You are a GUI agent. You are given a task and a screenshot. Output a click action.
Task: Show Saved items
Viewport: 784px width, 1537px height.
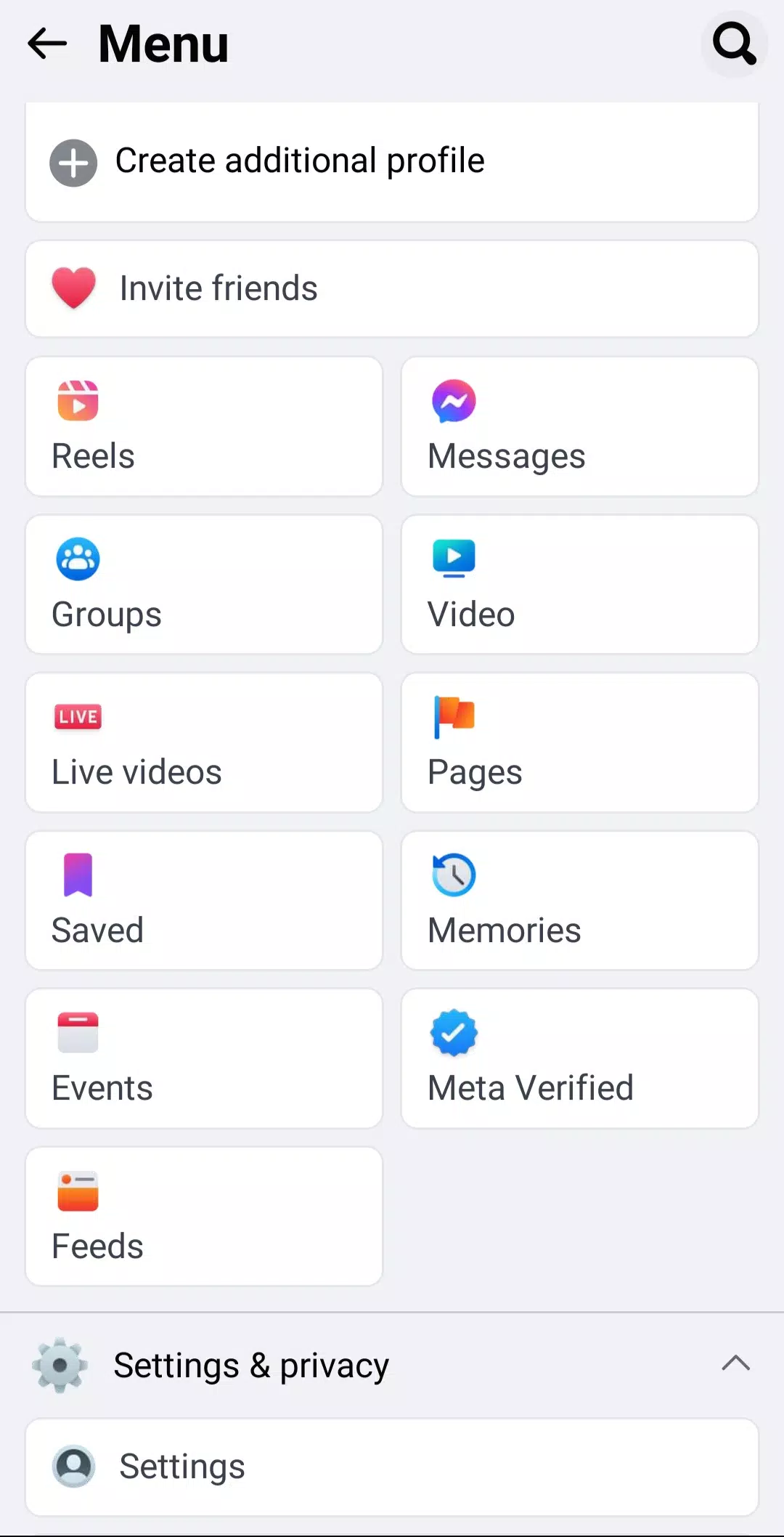coord(204,901)
